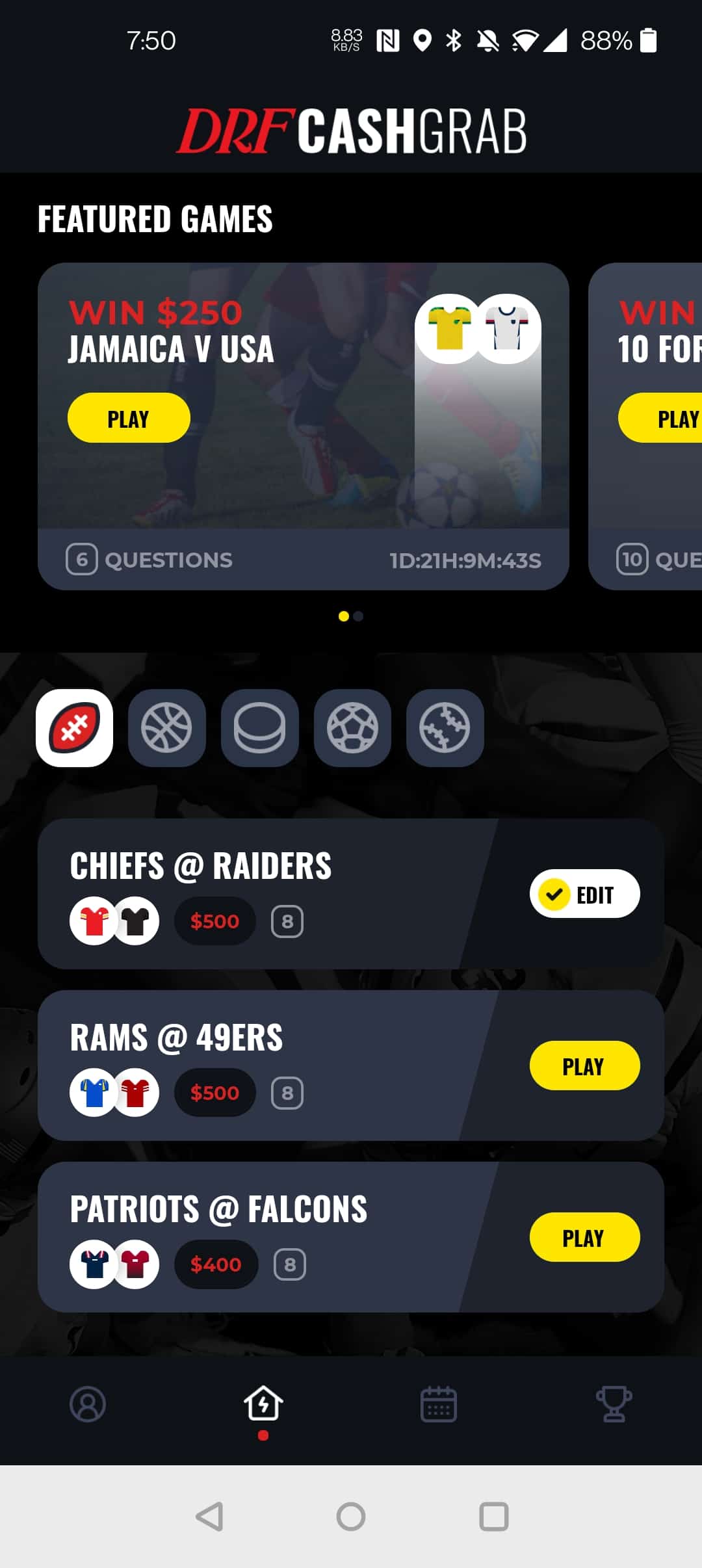Play the Patriots @ Falcons game
This screenshot has height=1568, width=702.
click(584, 1237)
